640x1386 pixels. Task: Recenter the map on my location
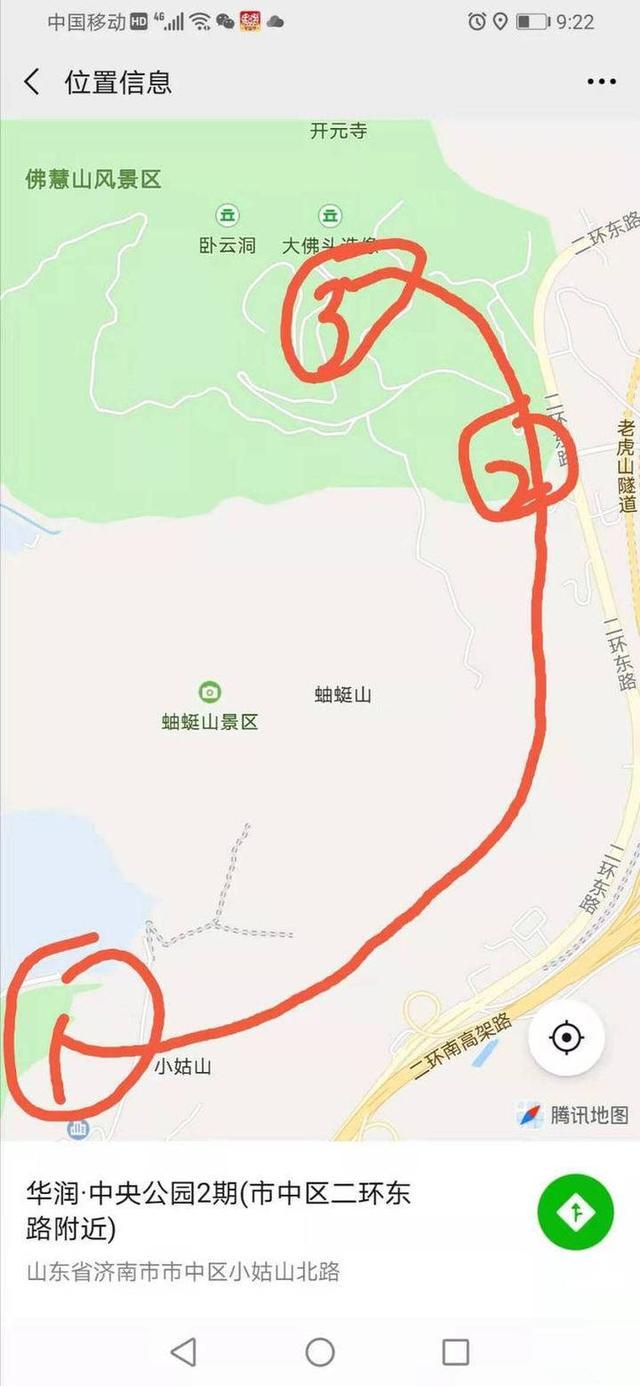tap(566, 1038)
